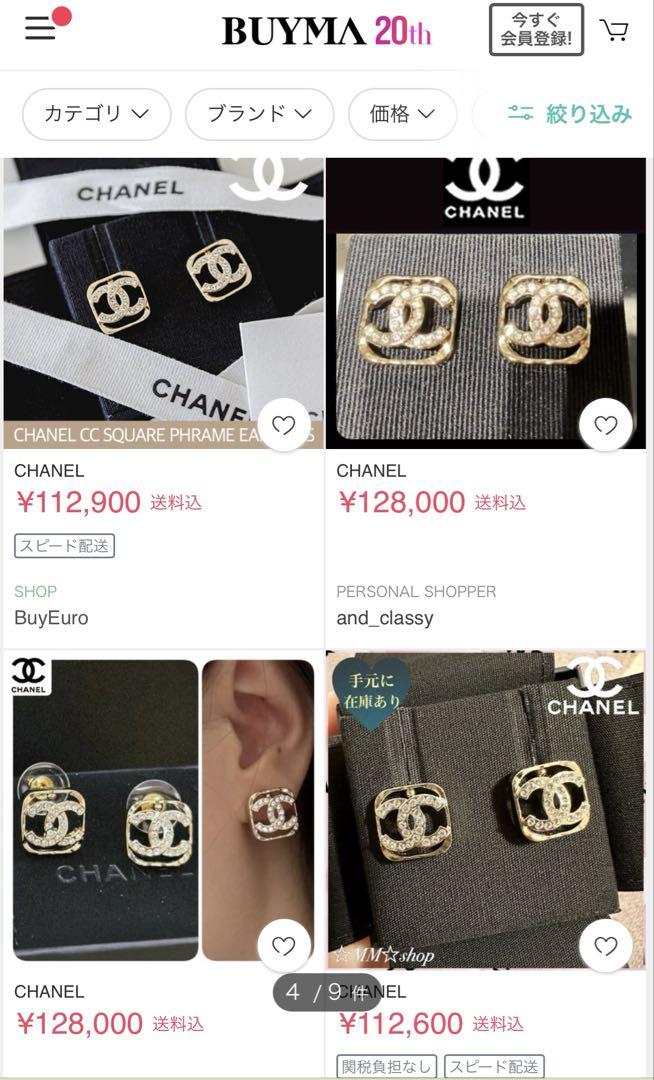Tap the 今すぐ会員登録 sign-up button
This screenshot has width=654, height=1080.
536,30
